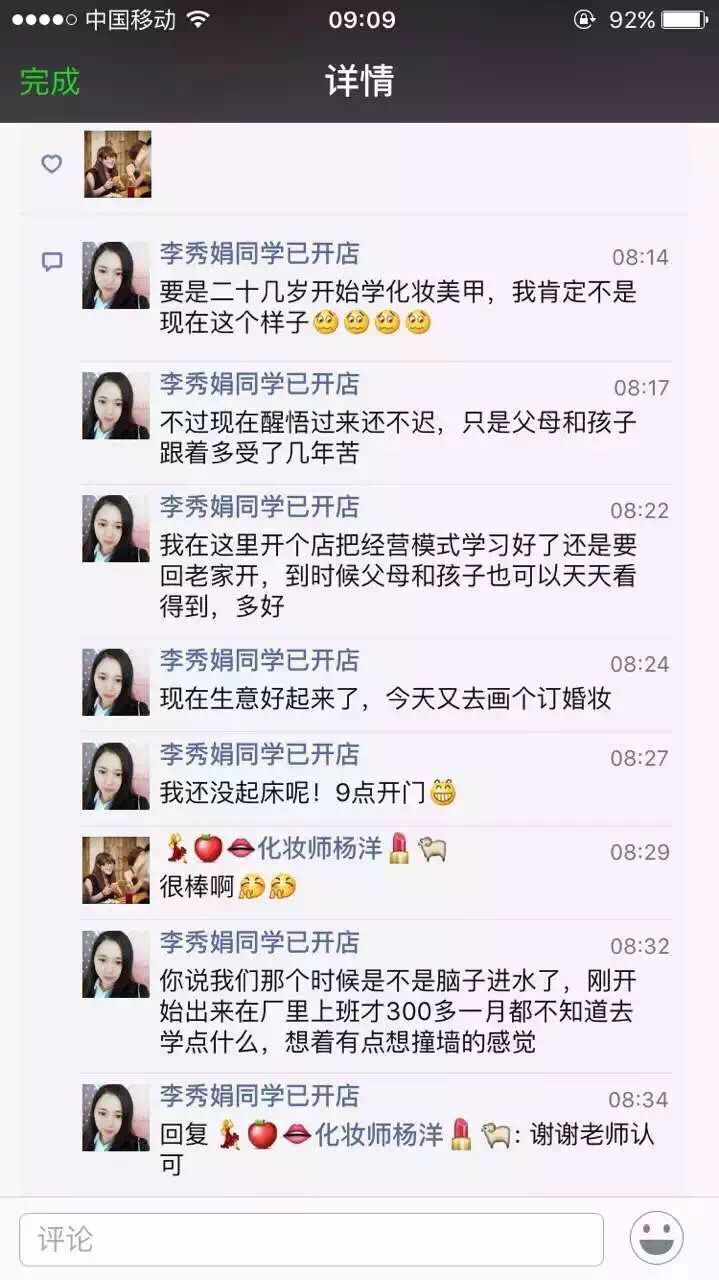The image size is (719, 1280).
Task: Open 李秀娟同学已开店's name on the 08:34 comment
Action: [x=259, y=1096]
